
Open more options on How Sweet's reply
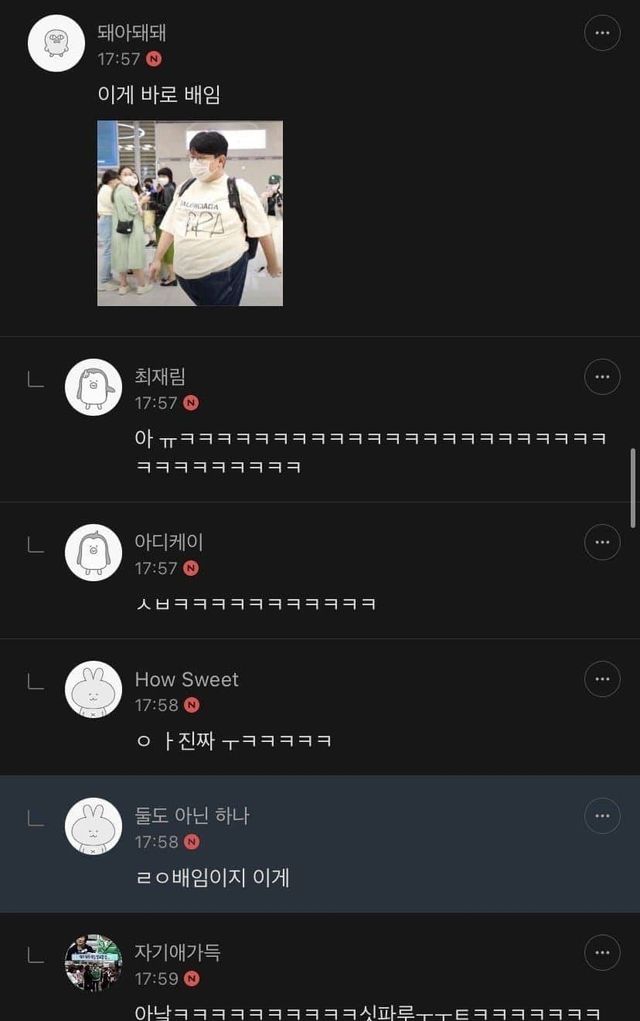(602, 679)
